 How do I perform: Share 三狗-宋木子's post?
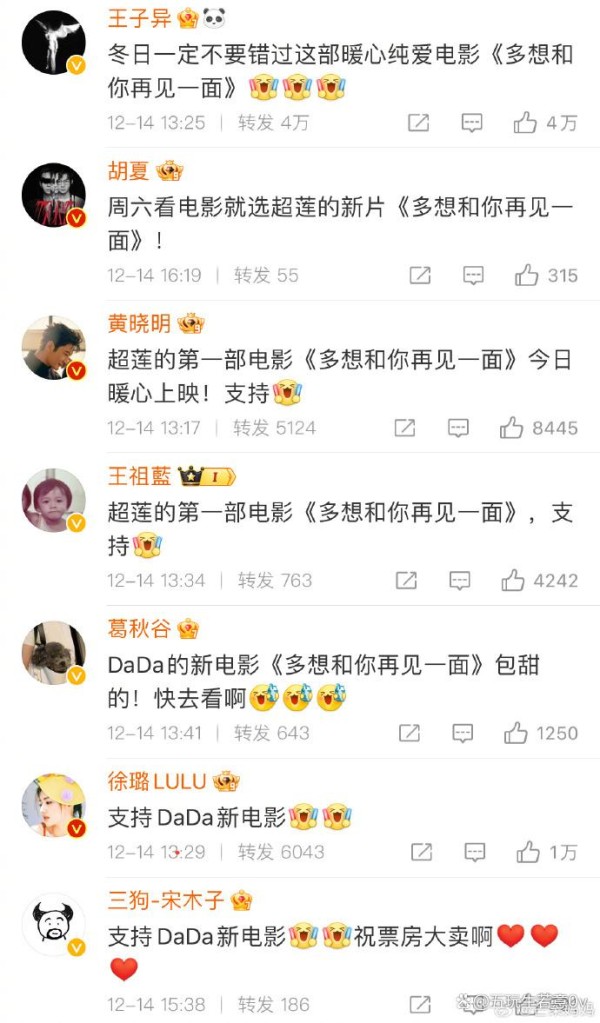pos(420,1005)
